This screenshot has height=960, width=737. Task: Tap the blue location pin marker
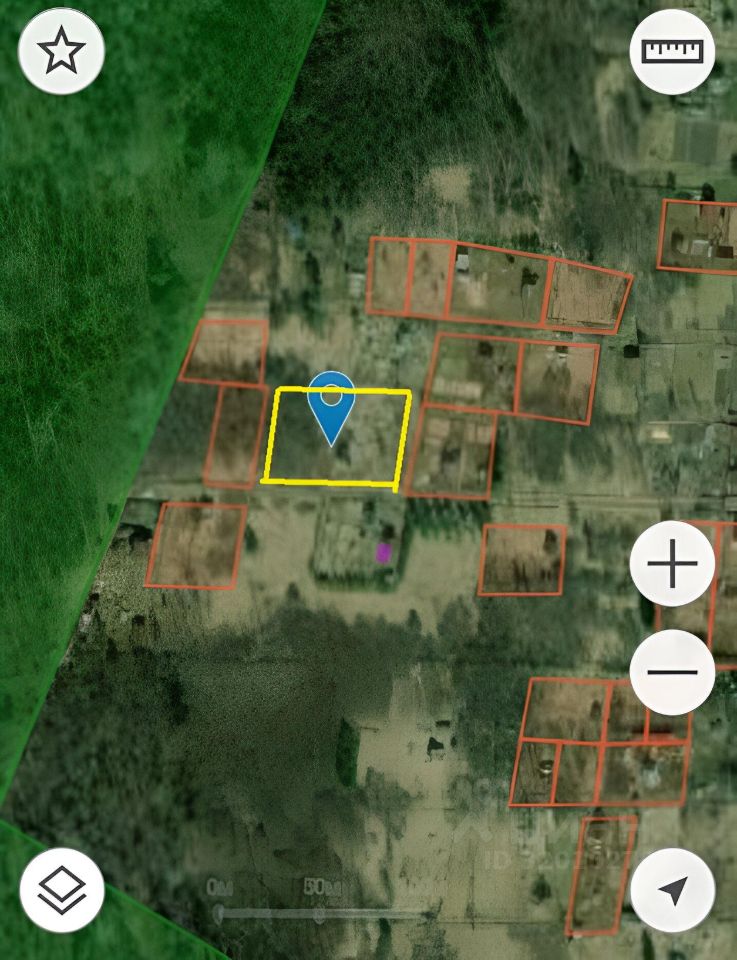pyautogui.click(x=331, y=404)
